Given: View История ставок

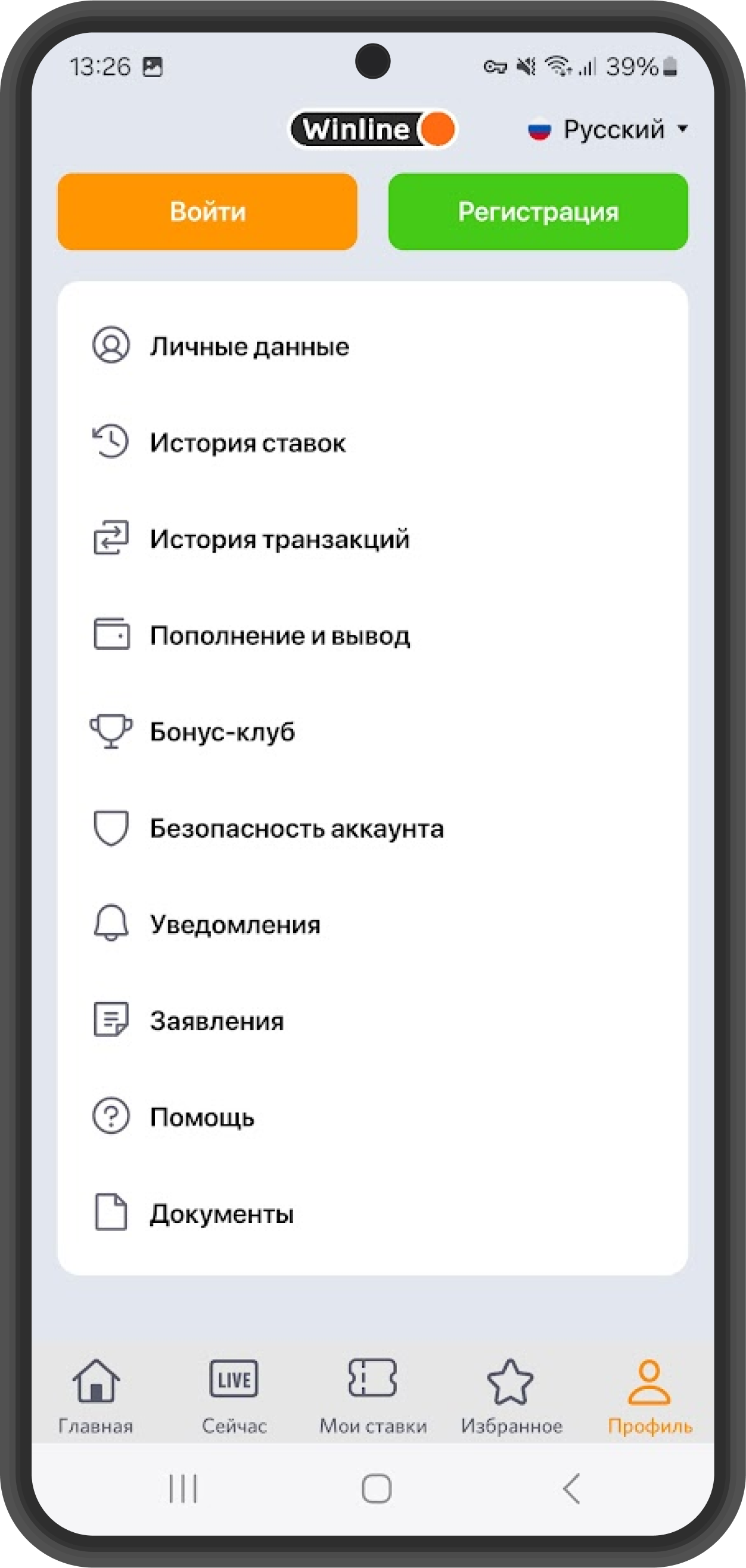Looking at the screenshot, I should click(372, 442).
